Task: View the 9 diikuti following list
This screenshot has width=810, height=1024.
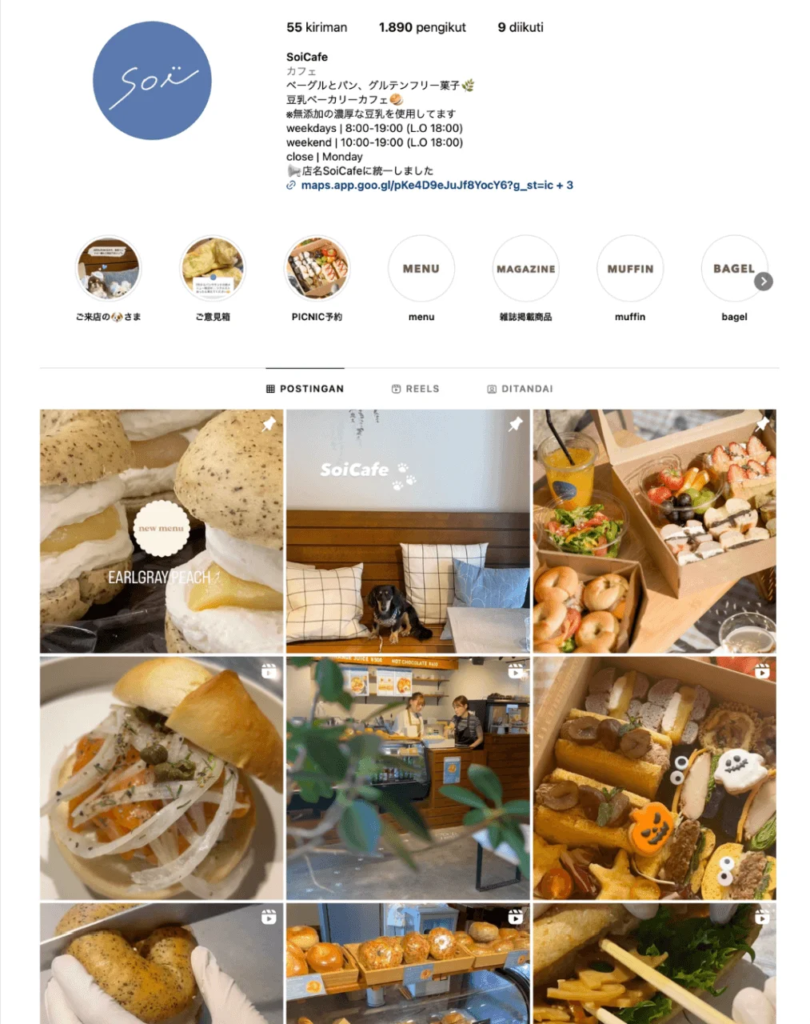Action: click(520, 28)
